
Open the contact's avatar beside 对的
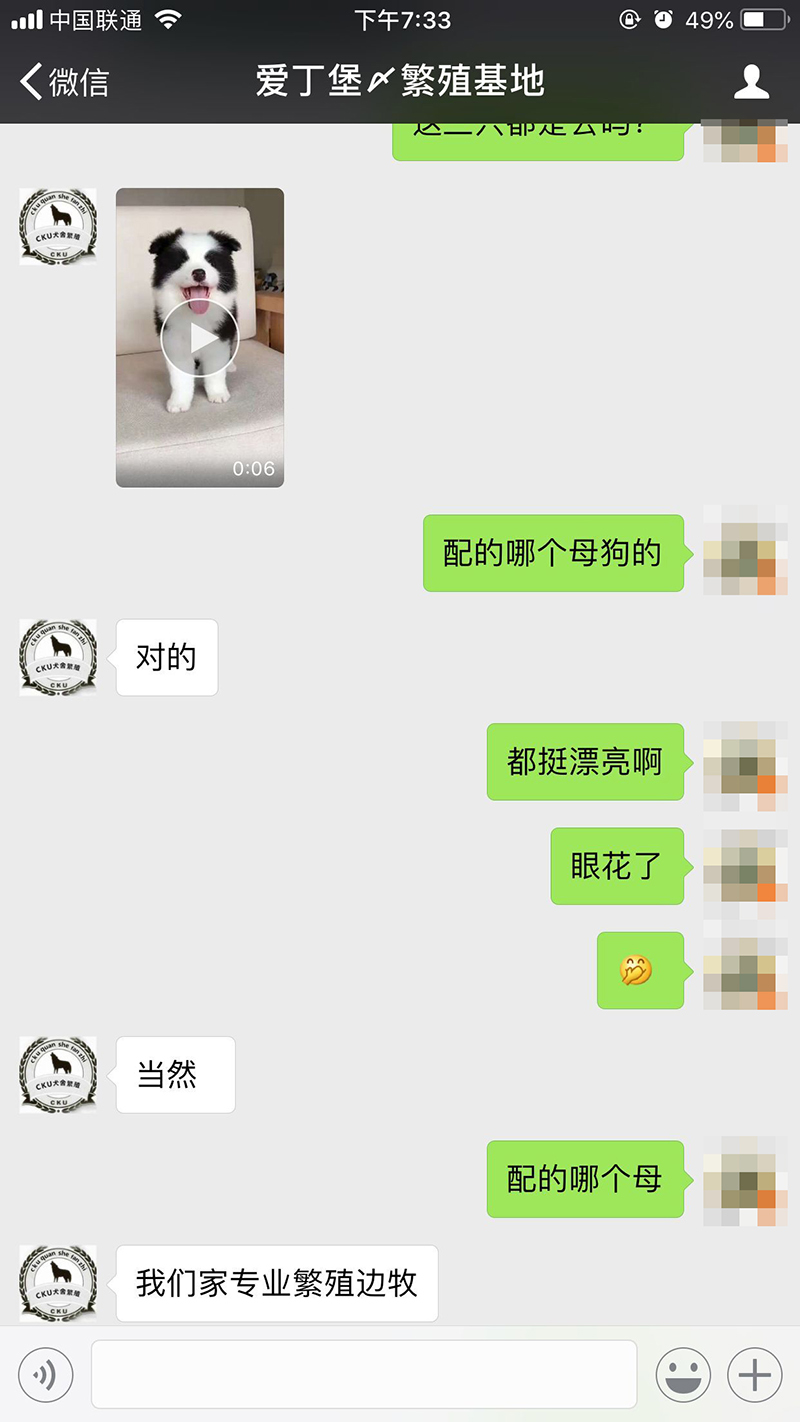(58, 657)
